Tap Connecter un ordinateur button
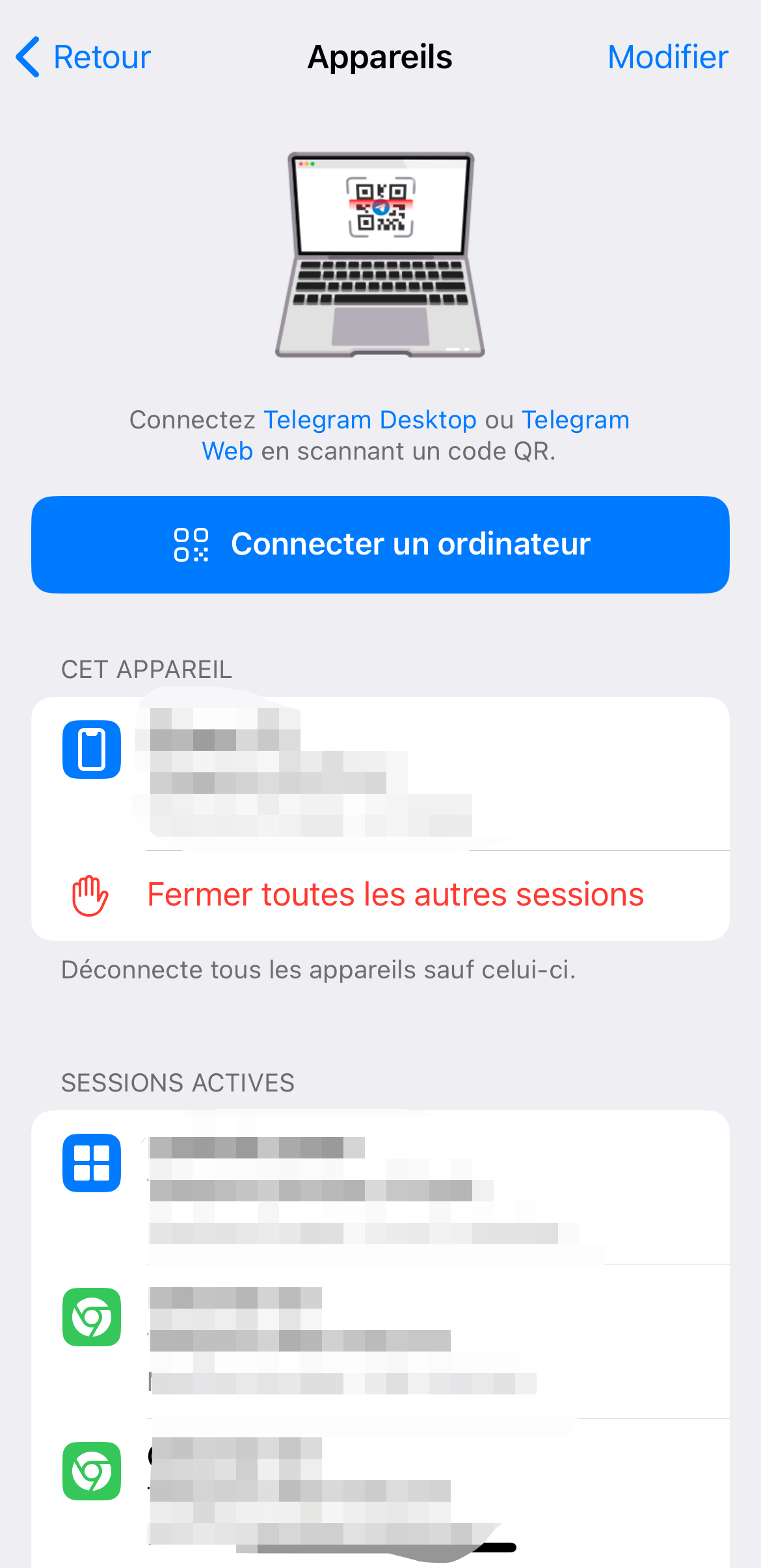 pos(380,545)
